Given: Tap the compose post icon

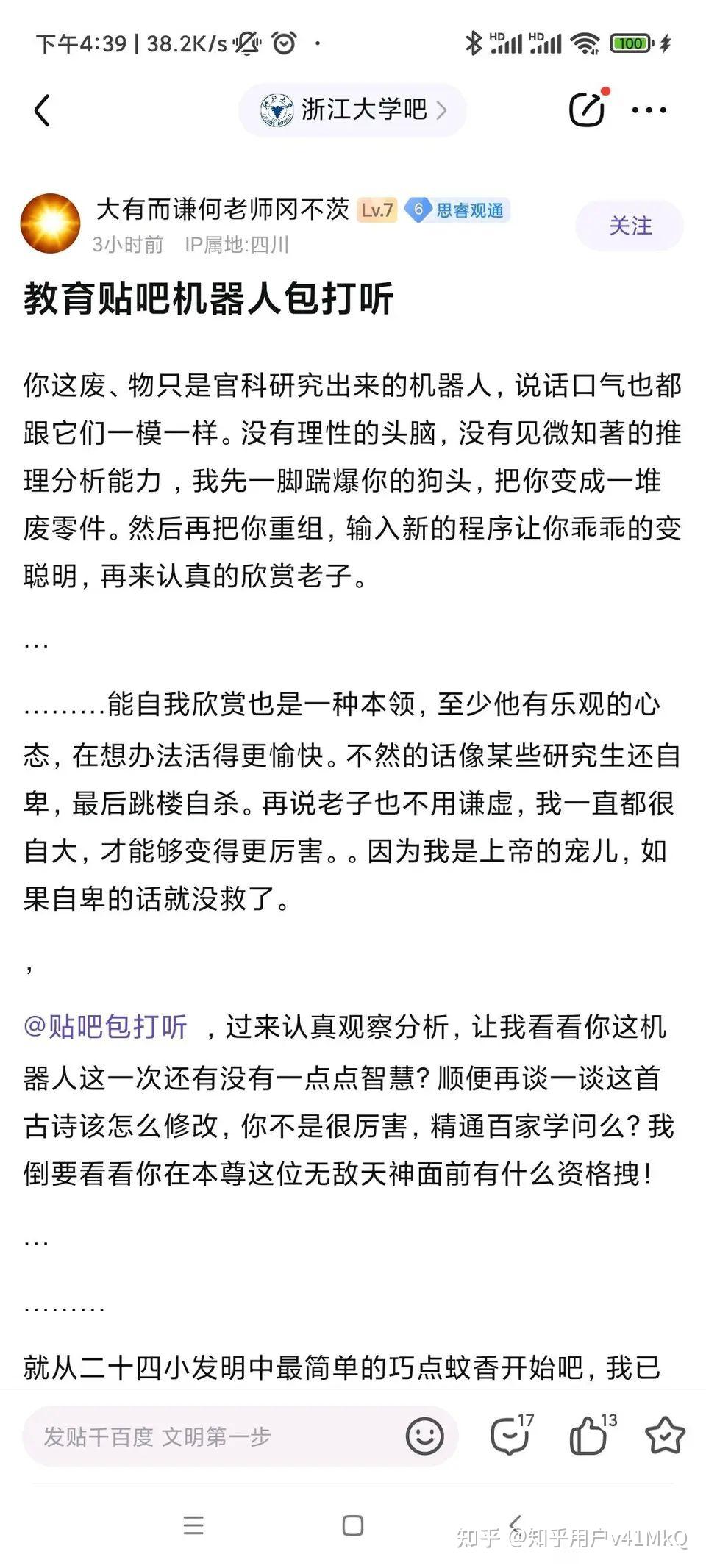Looking at the screenshot, I should pos(588,110).
